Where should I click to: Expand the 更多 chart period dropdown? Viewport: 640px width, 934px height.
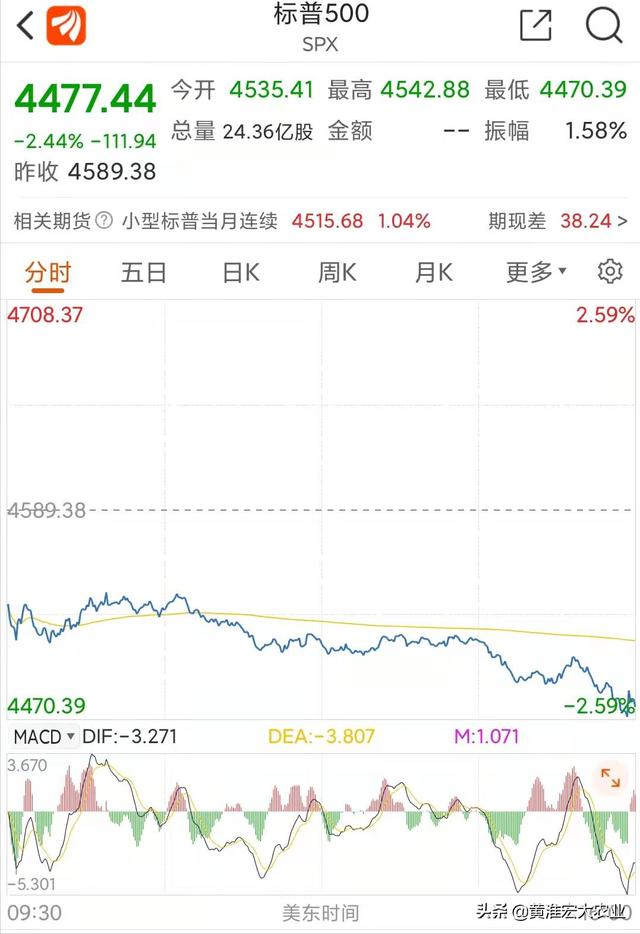point(536,272)
